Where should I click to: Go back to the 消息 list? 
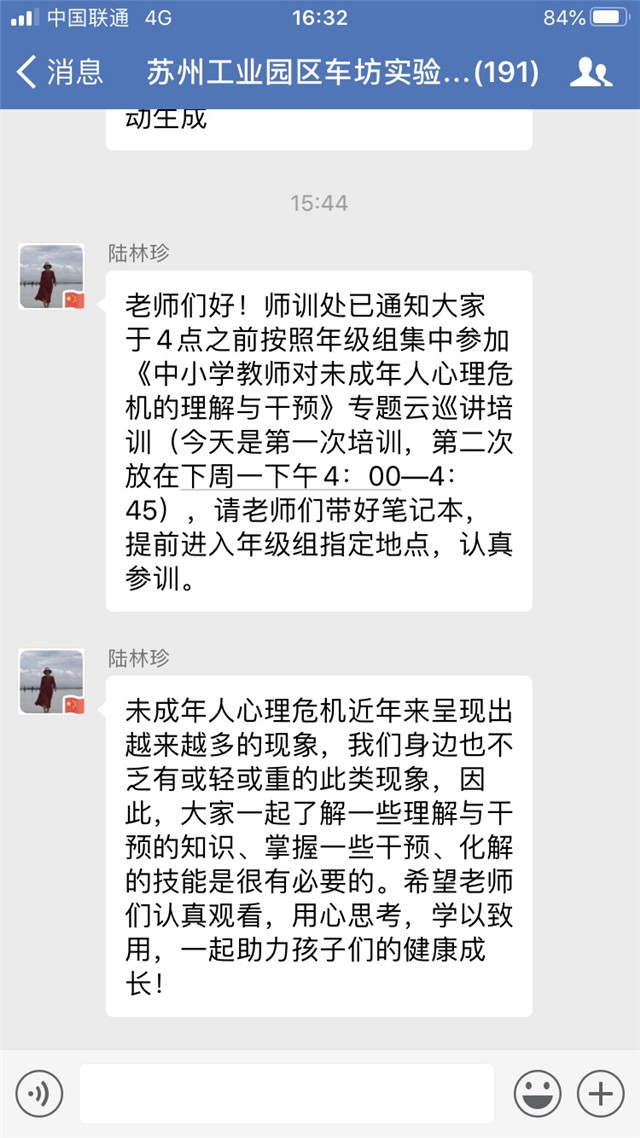(x=60, y=72)
